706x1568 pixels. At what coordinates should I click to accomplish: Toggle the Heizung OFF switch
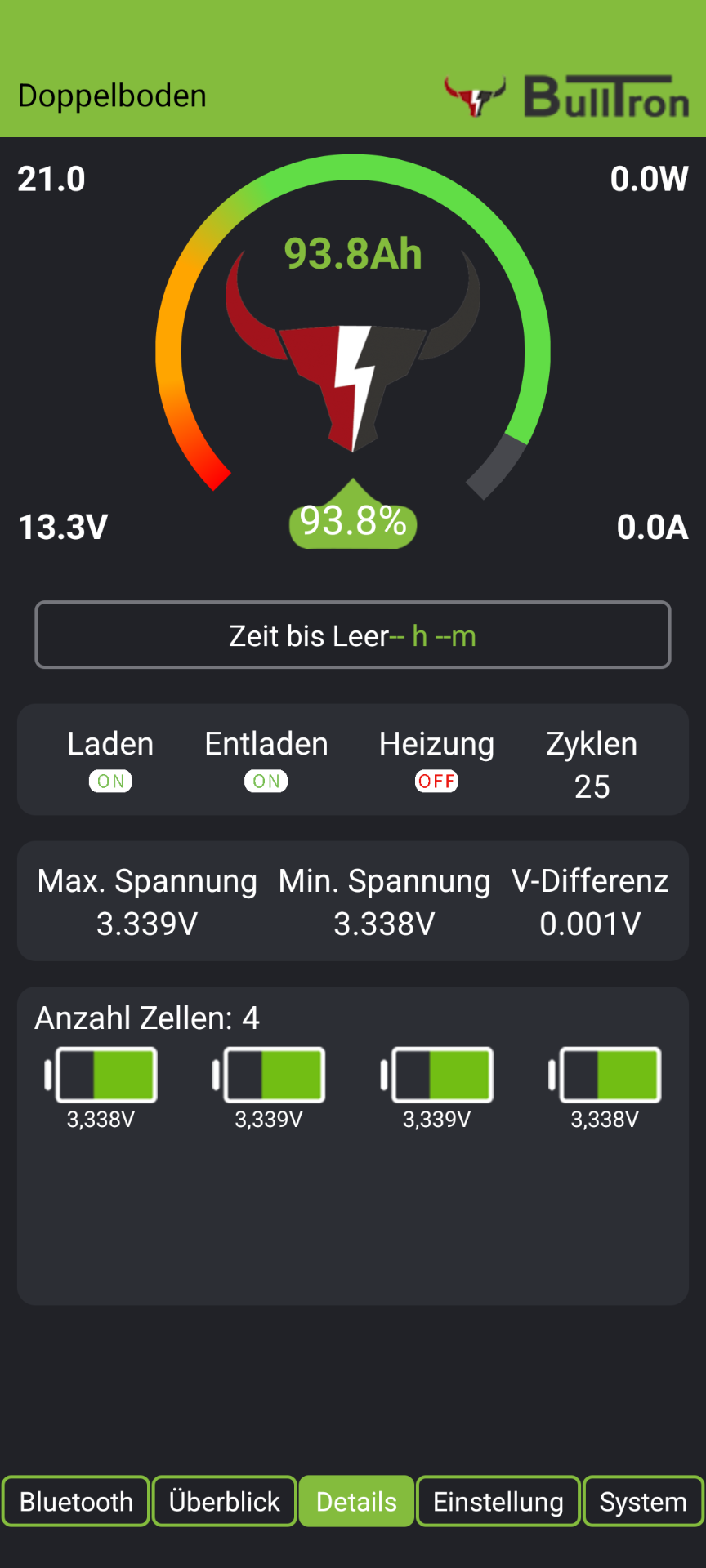[437, 782]
